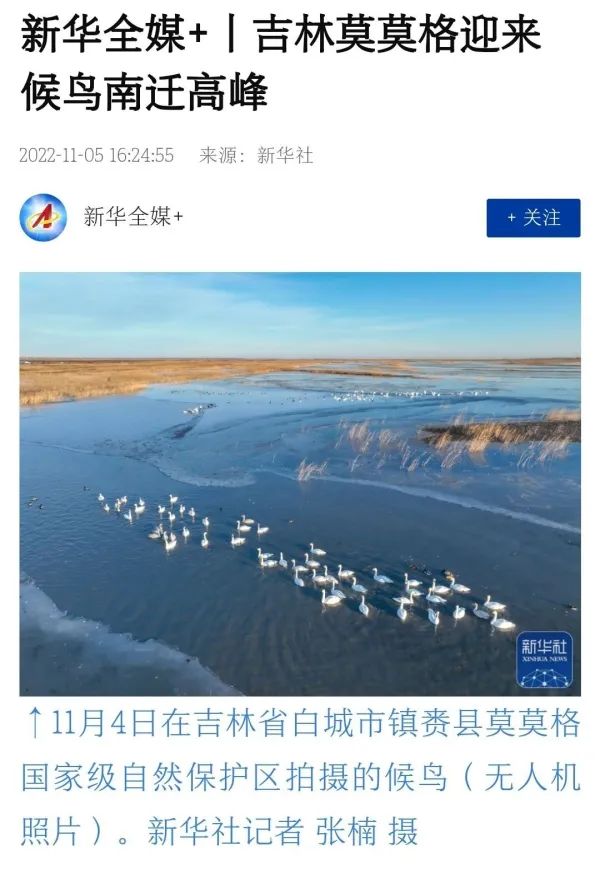Follow the 新华全媒+ account
The image size is (600, 888).
[x=533, y=218]
